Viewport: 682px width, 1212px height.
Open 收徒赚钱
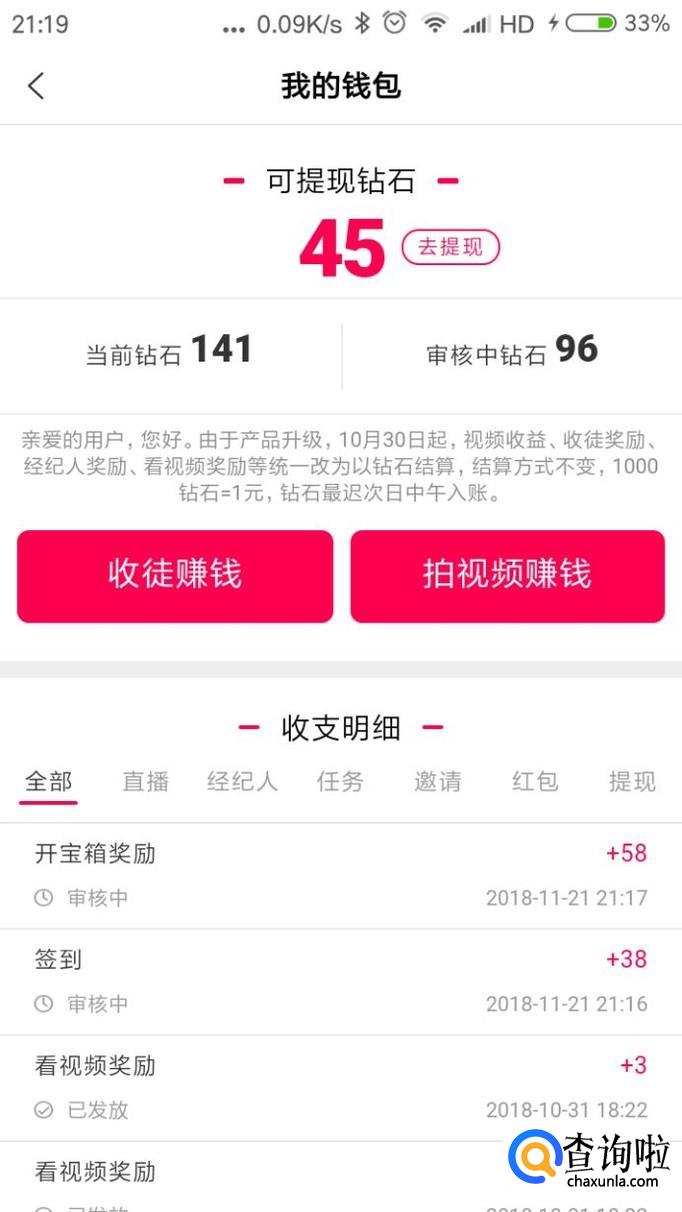(x=175, y=576)
